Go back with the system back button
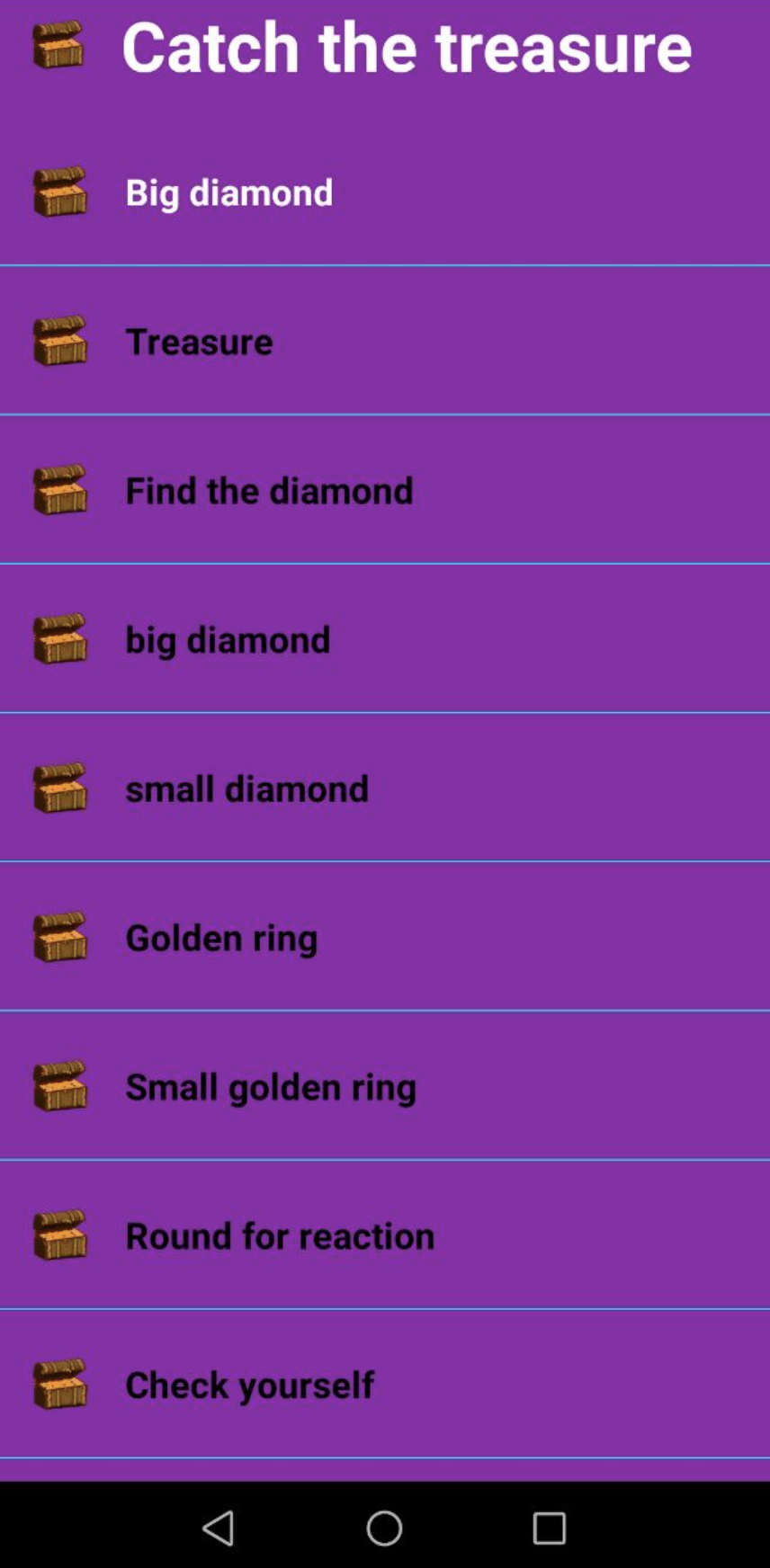Viewport: 770px width, 1568px height. pos(219,1528)
